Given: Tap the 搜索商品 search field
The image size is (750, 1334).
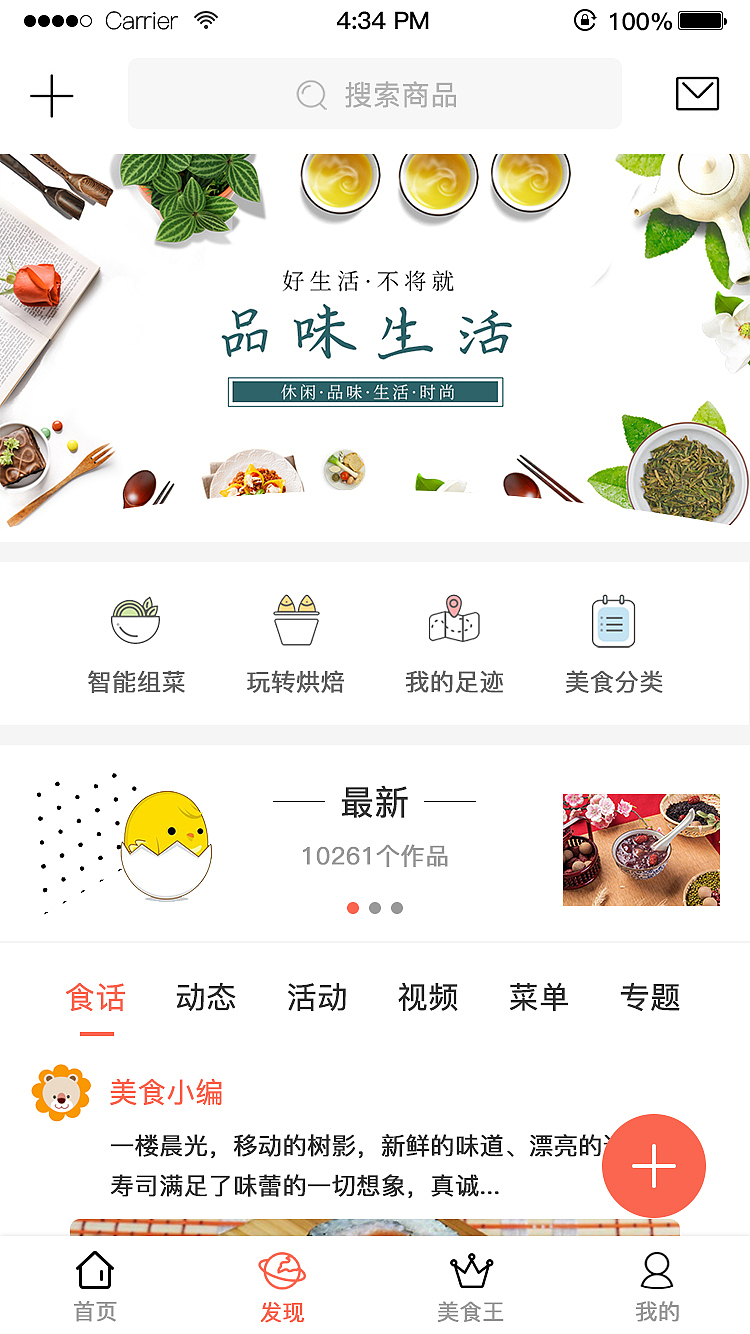Looking at the screenshot, I should pos(375,94).
